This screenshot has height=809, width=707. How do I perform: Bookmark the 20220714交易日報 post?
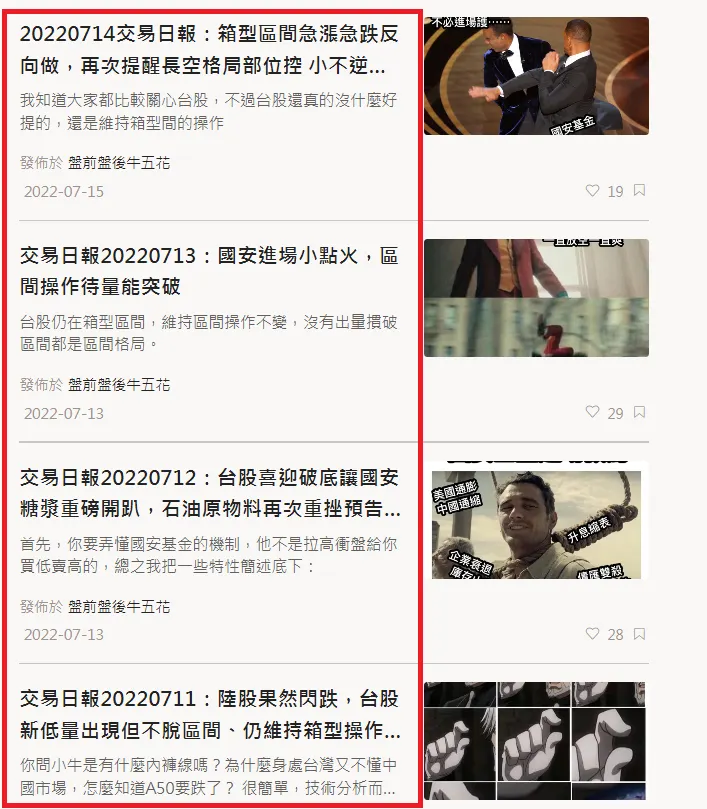coord(640,190)
